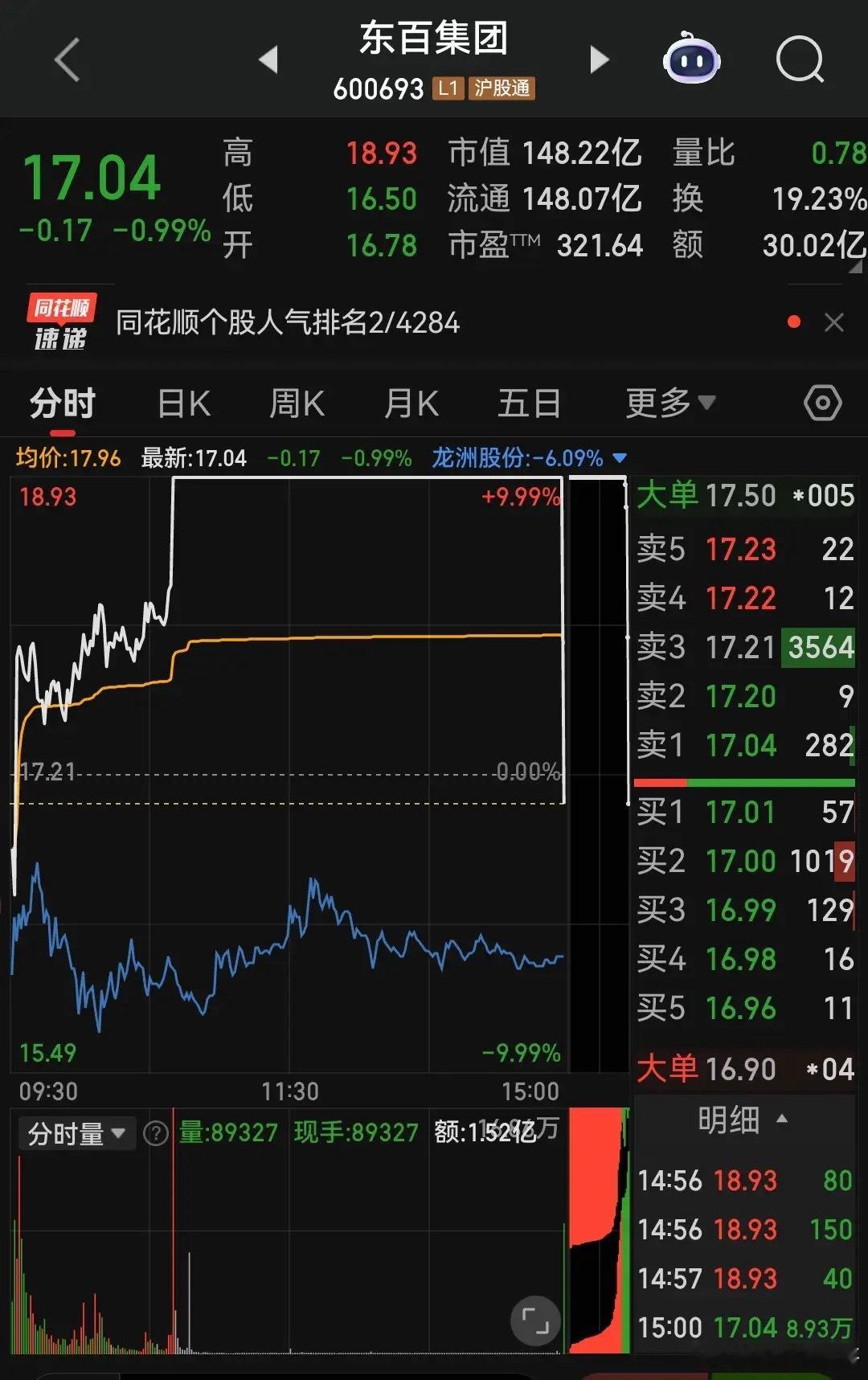868x1380 pixels.
Task: Switch to next stock with right arrow
Action: [598, 58]
